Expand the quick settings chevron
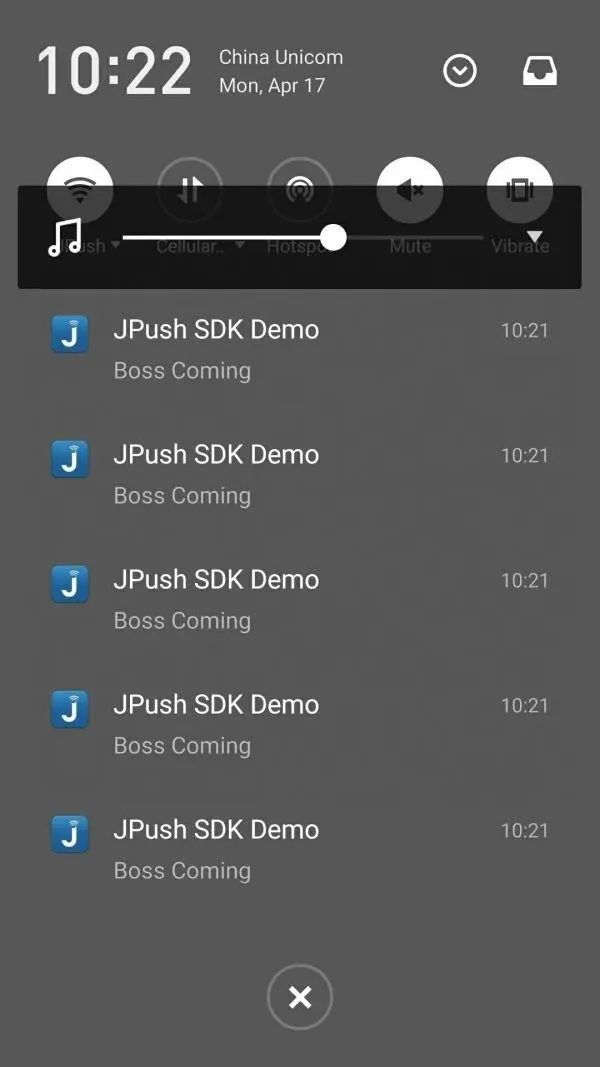 pyautogui.click(x=460, y=71)
